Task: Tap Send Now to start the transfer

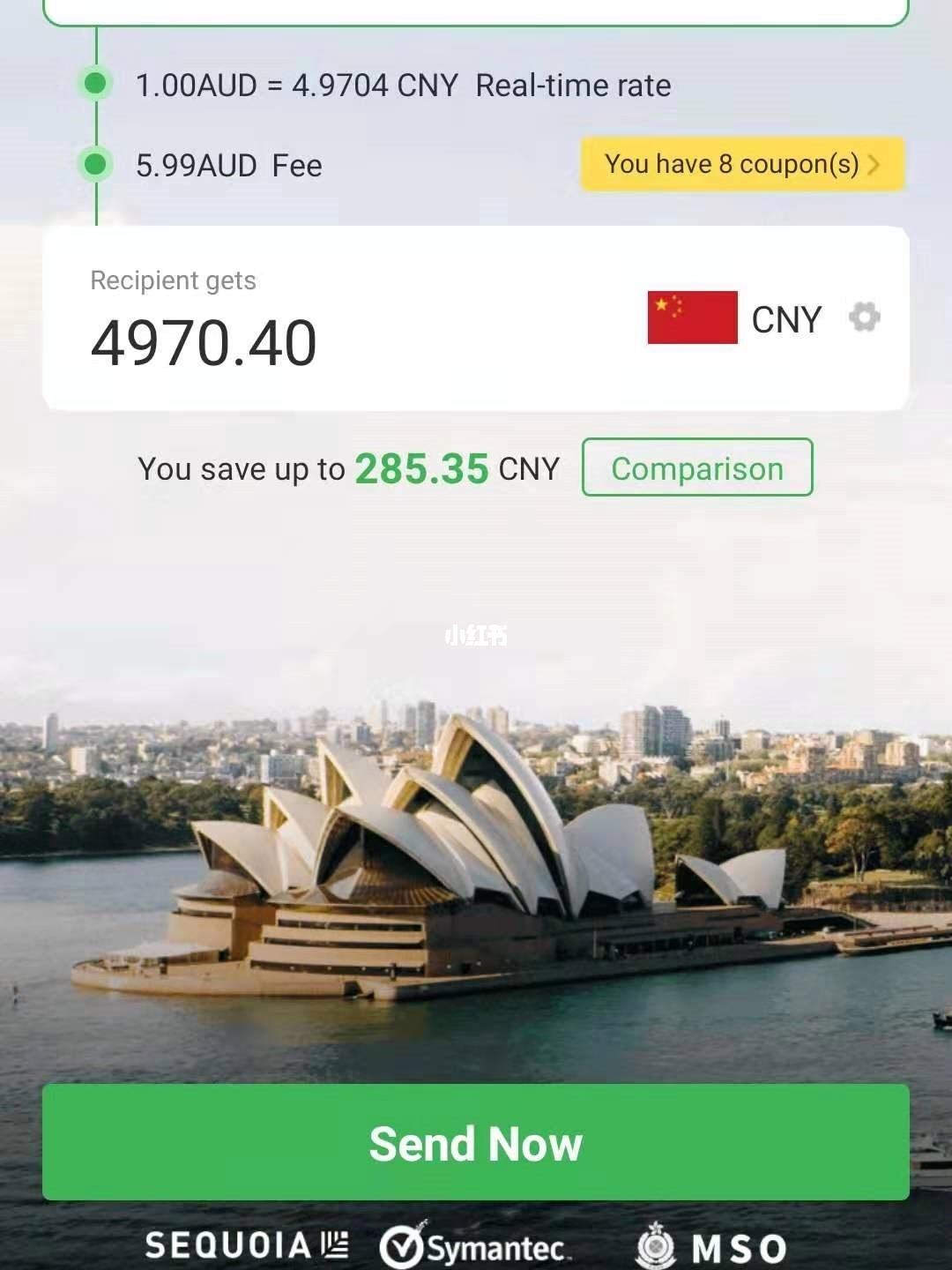Action: [x=476, y=1142]
